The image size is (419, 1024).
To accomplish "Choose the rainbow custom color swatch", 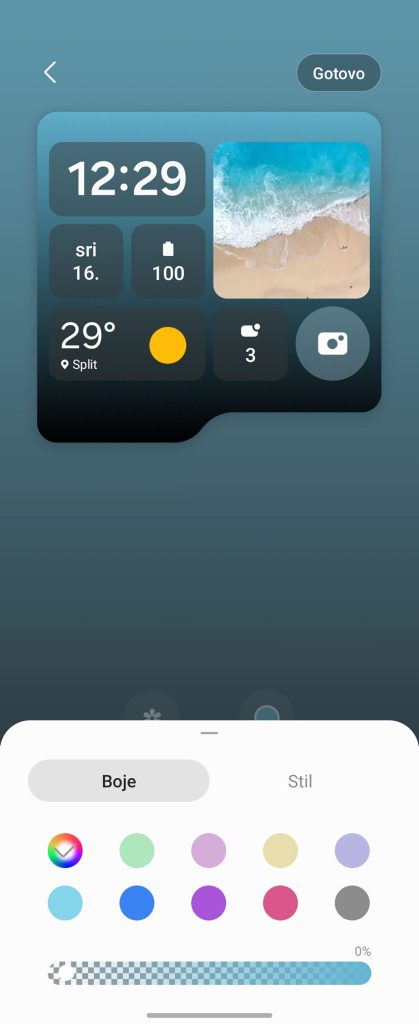I will (x=65, y=850).
